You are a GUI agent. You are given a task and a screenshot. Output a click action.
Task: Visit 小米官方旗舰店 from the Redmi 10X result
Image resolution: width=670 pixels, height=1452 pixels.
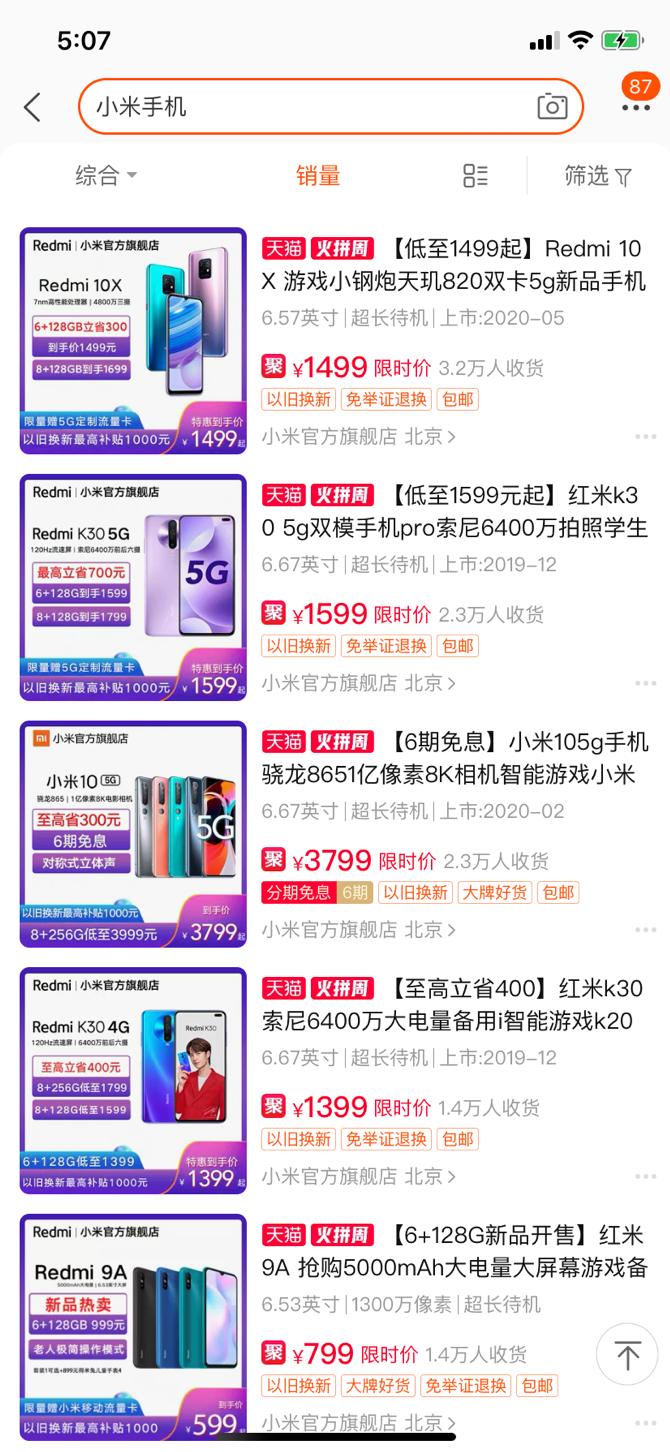click(358, 436)
